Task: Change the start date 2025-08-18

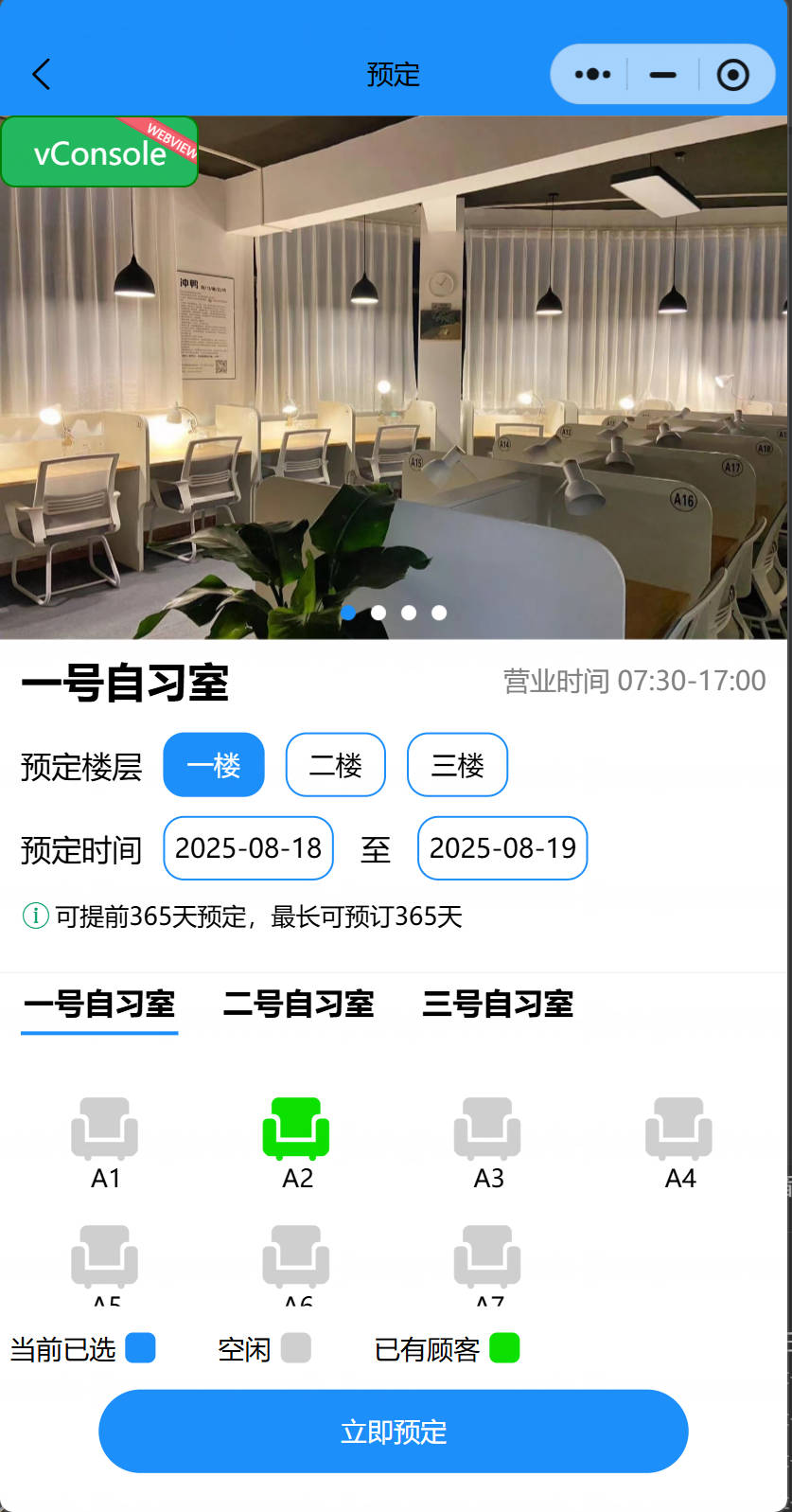Action: point(249,848)
